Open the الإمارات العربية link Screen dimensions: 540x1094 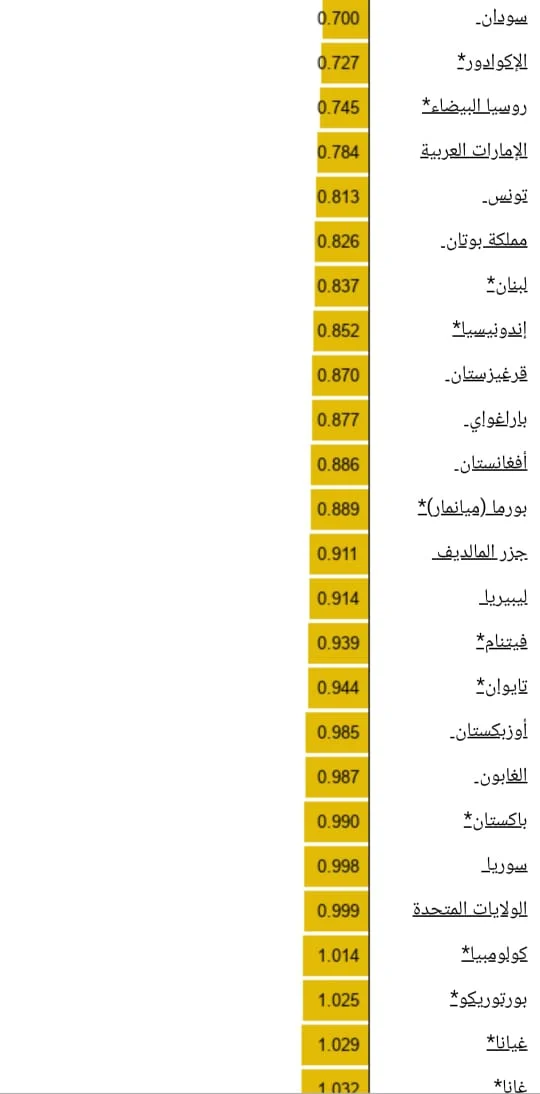[474, 151]
